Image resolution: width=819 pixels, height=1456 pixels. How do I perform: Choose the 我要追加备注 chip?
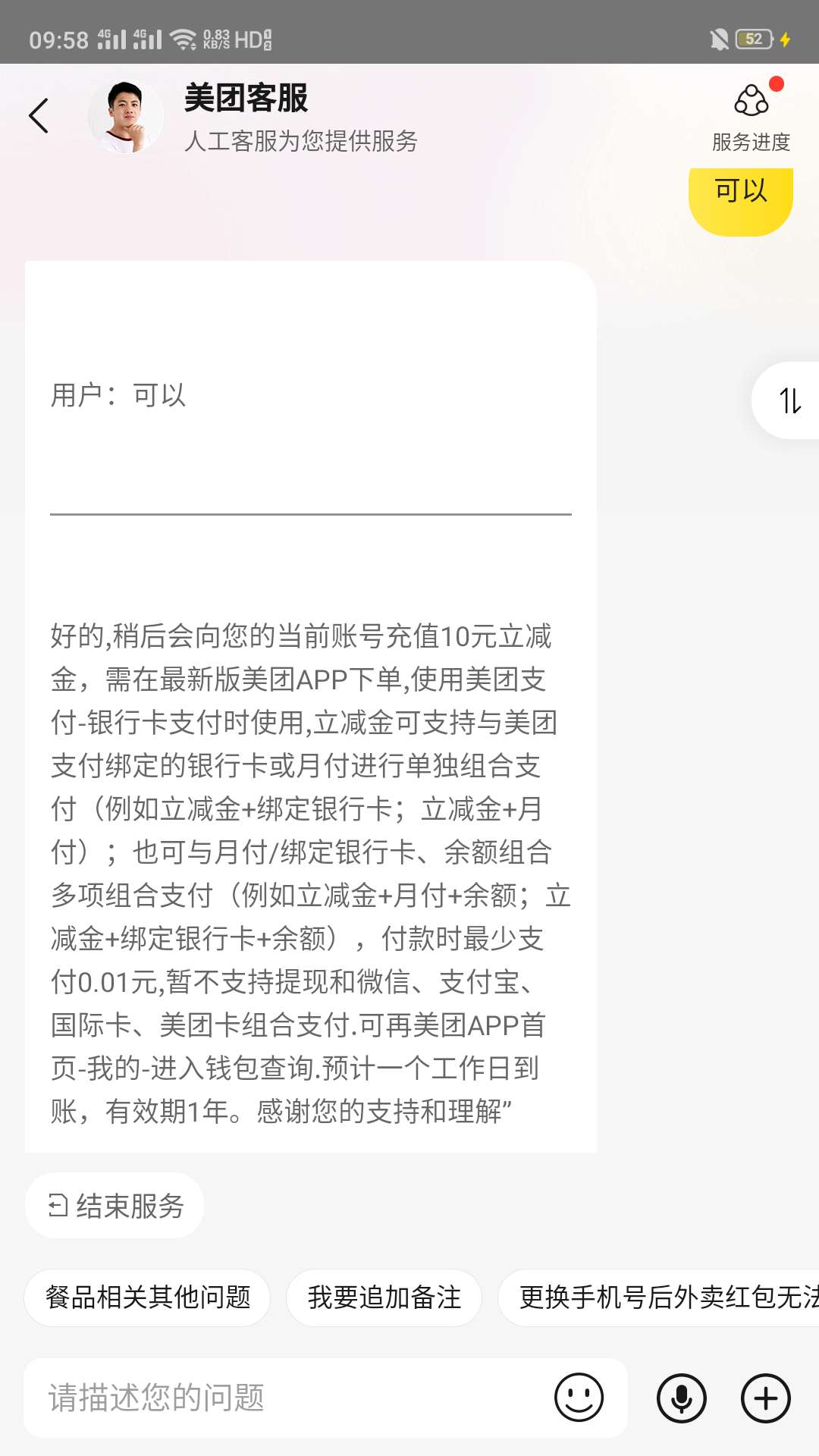[384, 1298]
